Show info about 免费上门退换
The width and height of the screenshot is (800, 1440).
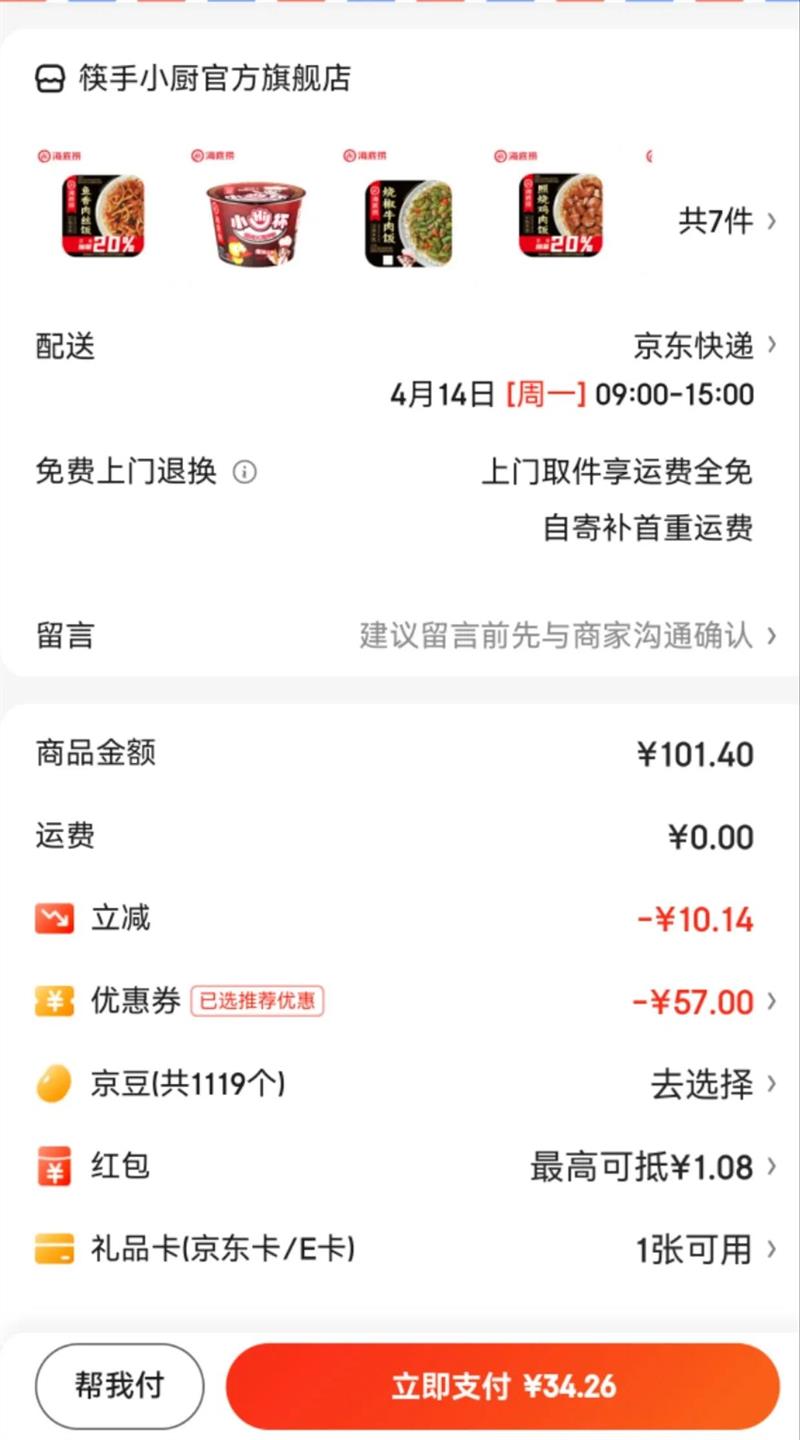click(x=245, y=471)
